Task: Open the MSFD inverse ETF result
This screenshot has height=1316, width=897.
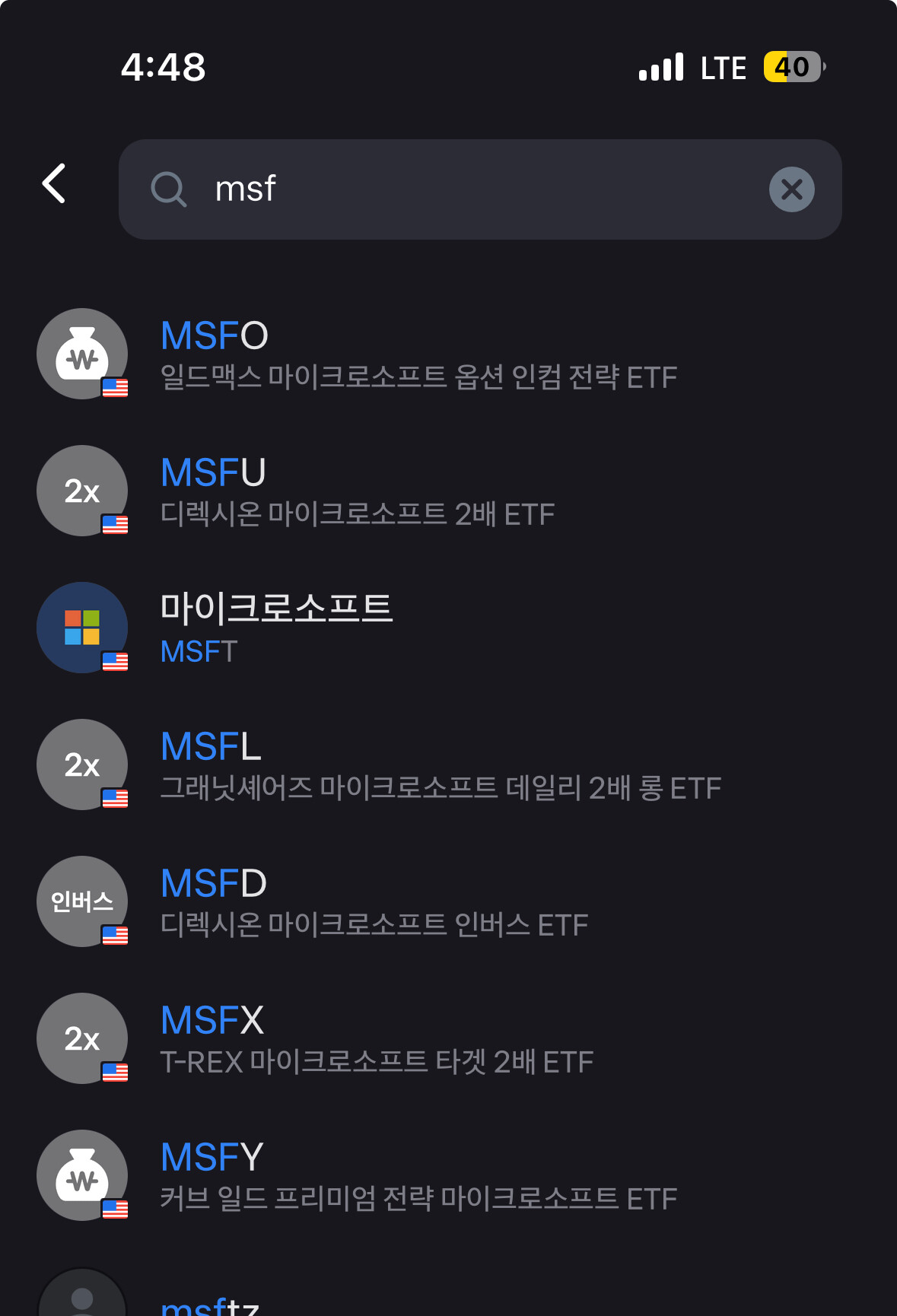Action: (x=374, y=902)
